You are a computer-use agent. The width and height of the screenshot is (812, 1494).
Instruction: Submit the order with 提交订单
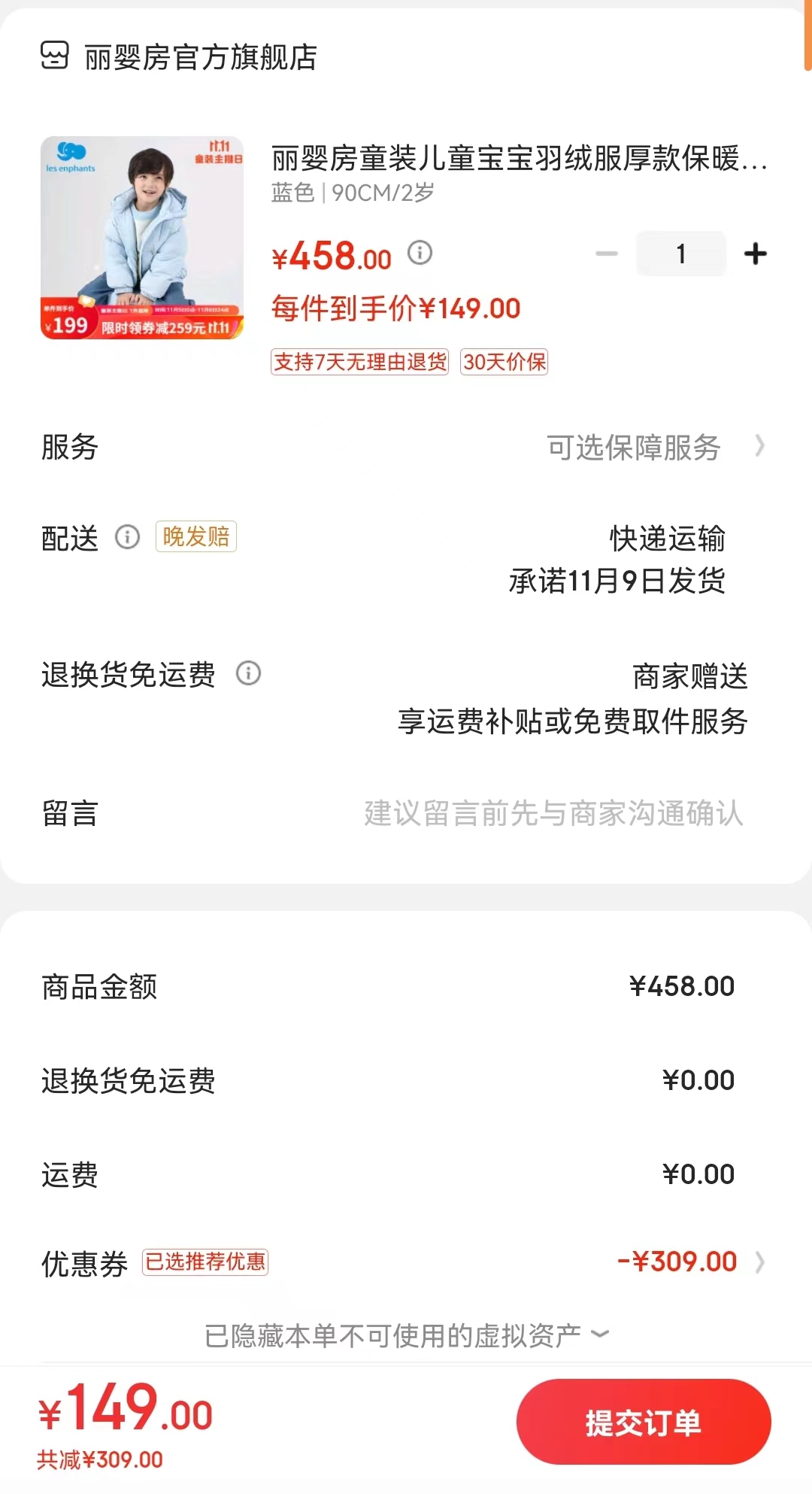(644, 1422)
